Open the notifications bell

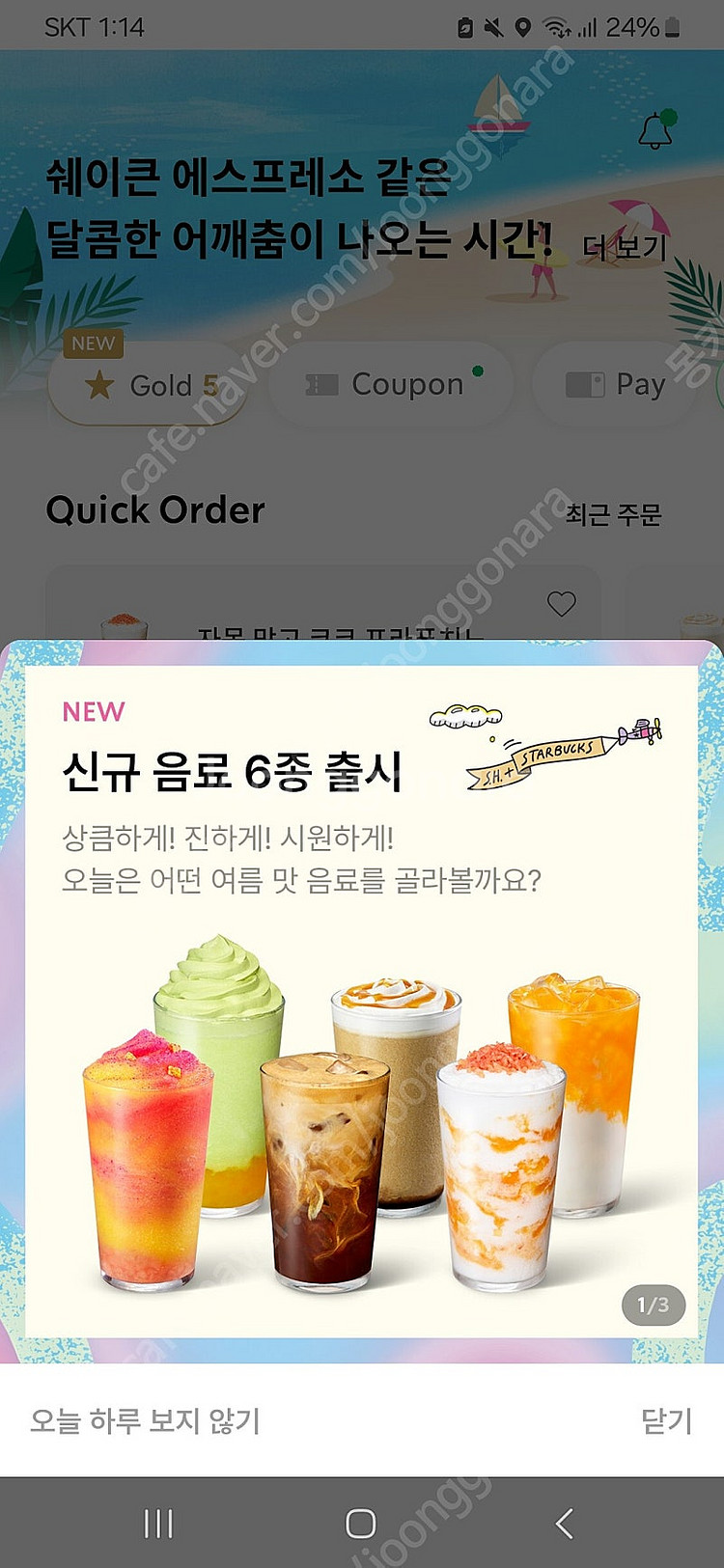pyautogui.click(x=655, y=130)
